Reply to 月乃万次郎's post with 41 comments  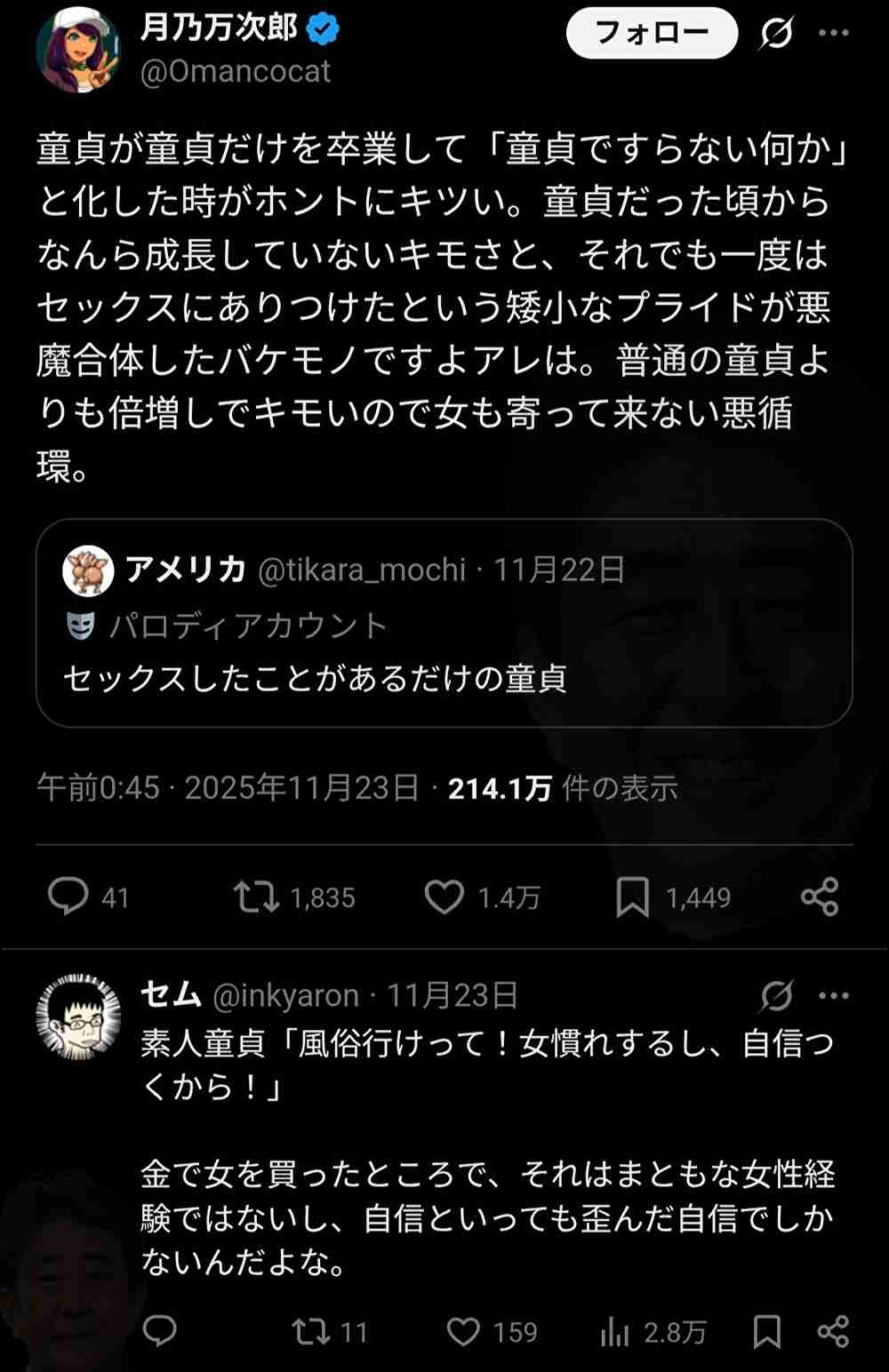(68, 897)
